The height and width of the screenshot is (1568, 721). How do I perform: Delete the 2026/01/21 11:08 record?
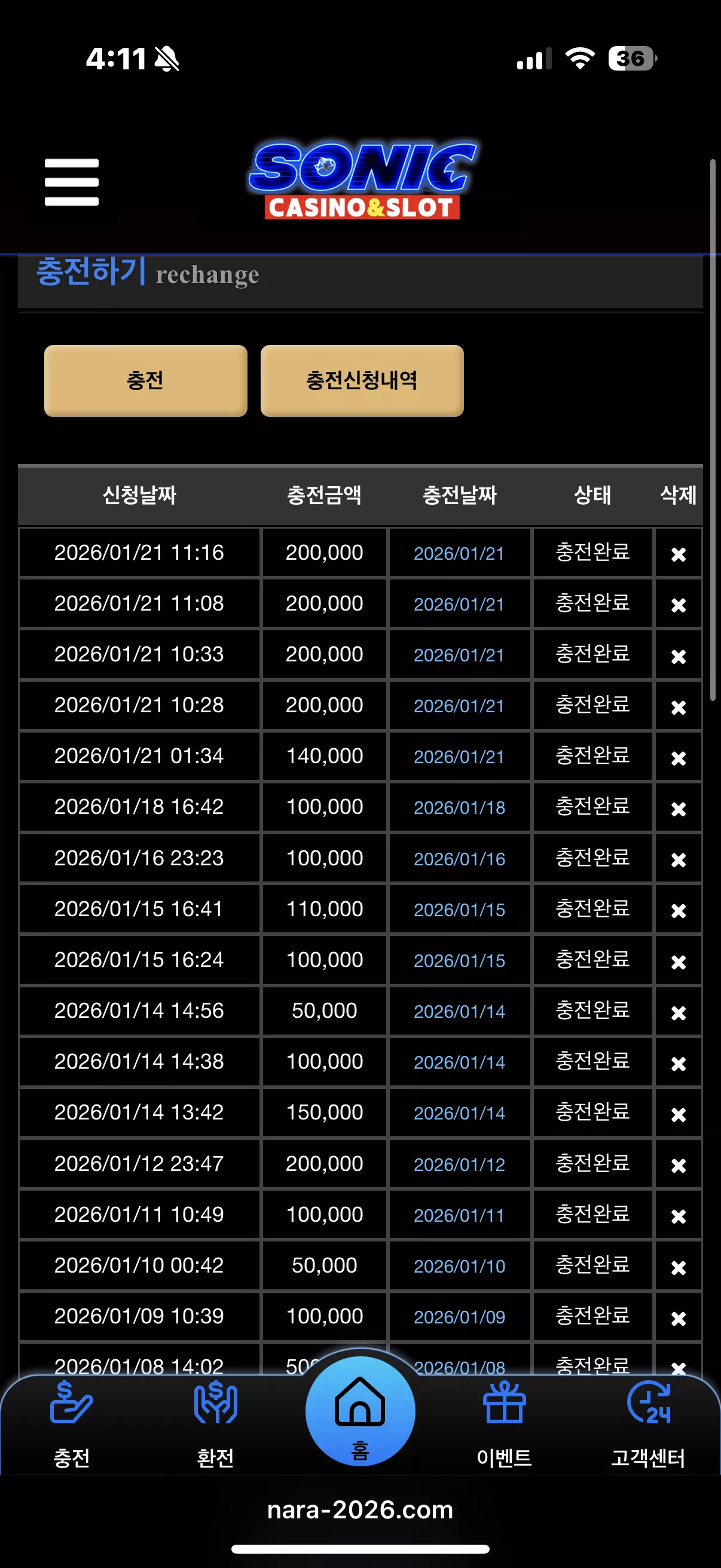click(x=679, y=605)
